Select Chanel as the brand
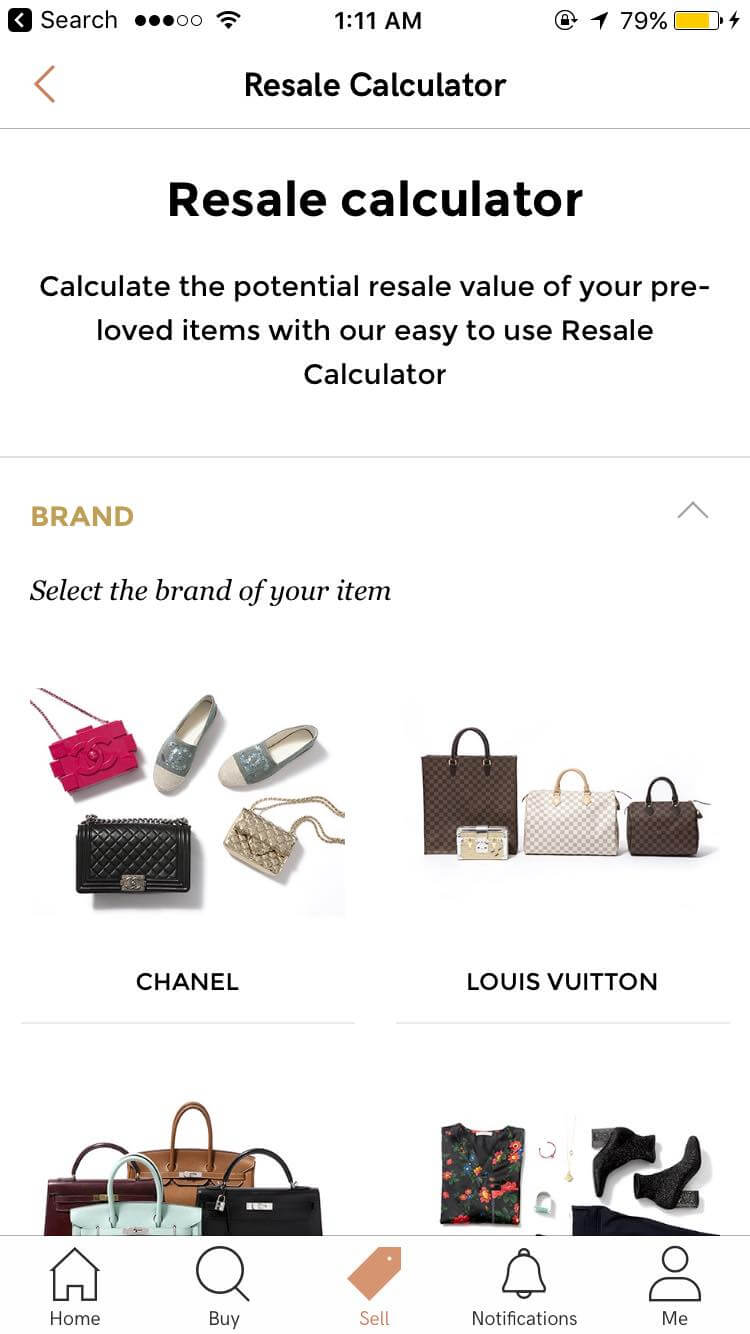 pos(188,846)
